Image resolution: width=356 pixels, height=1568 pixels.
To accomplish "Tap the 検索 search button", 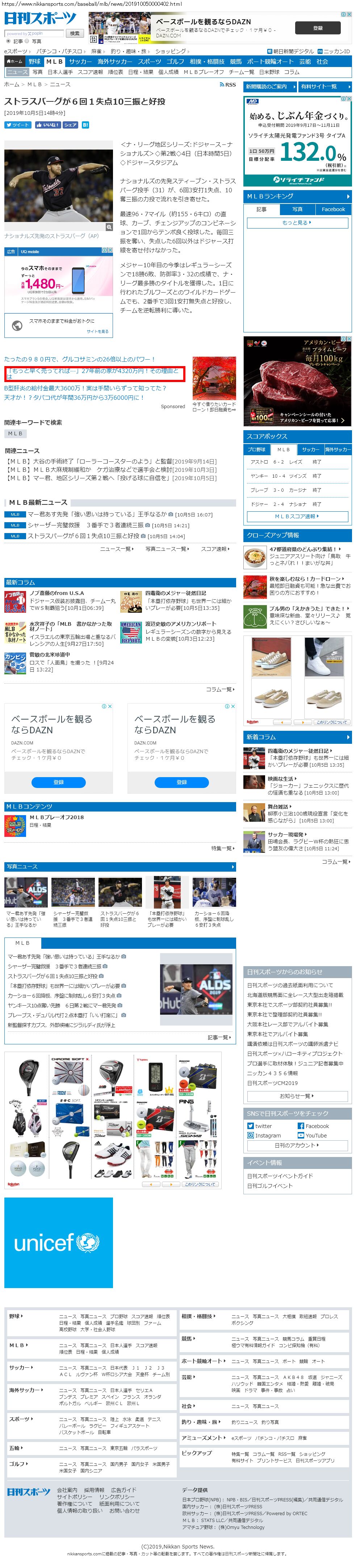I will point(74,33).
